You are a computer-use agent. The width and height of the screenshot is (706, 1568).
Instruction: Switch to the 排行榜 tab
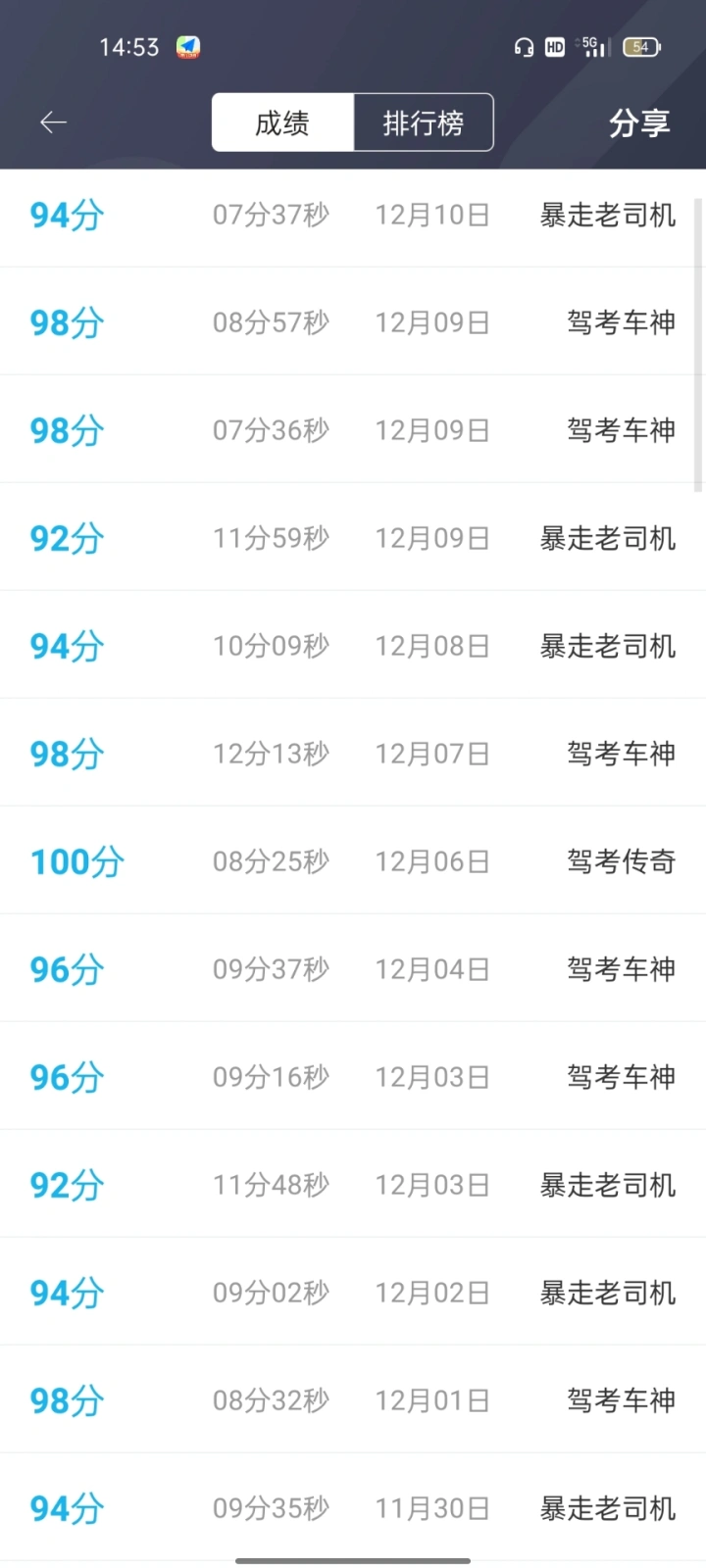(424, 122)
